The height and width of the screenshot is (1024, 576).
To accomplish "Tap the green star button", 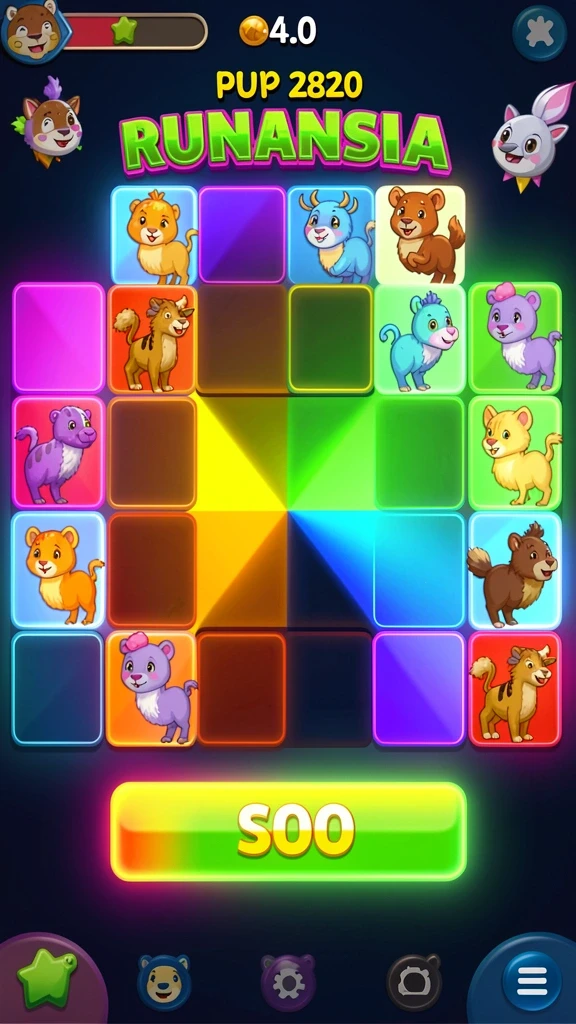I will coord(47,978).
